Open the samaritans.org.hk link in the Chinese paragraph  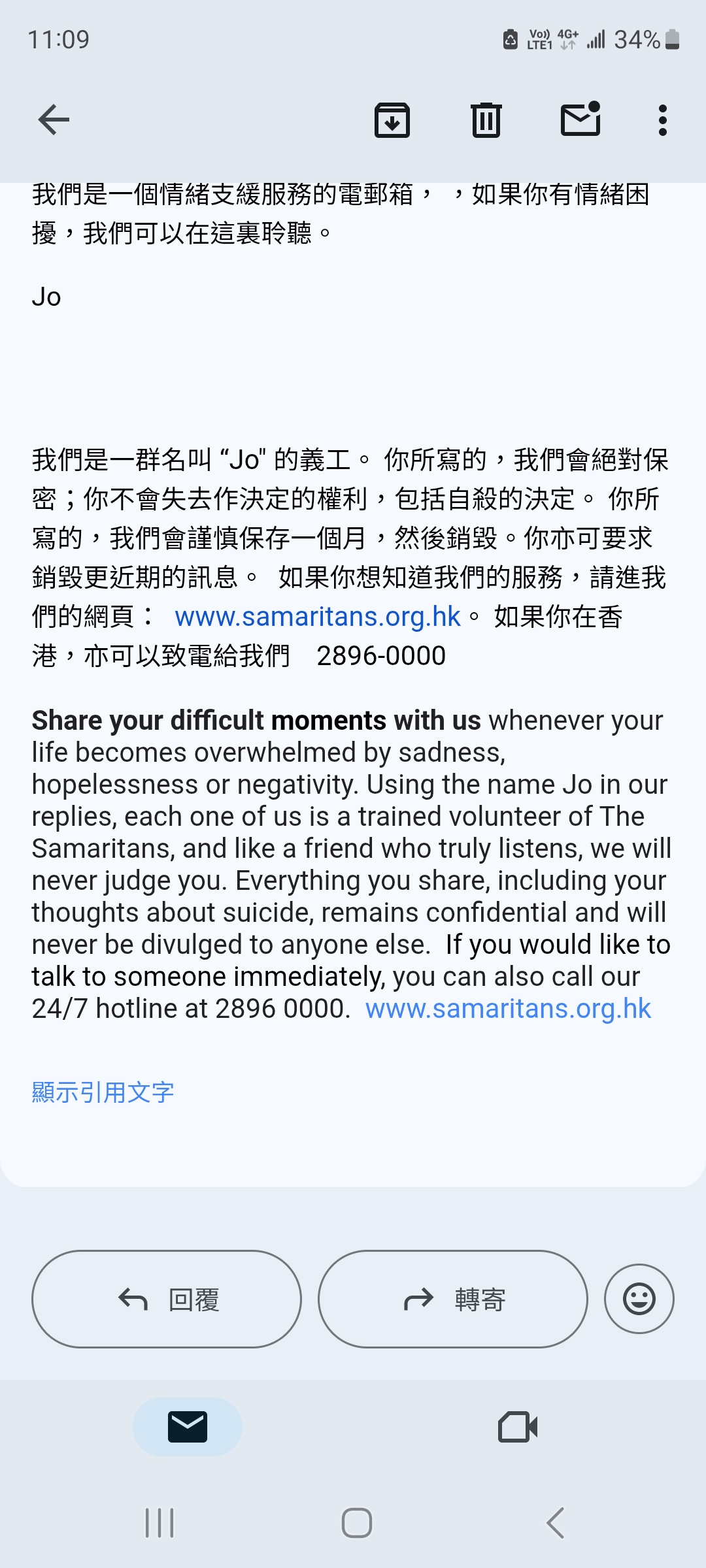[318, 617]
